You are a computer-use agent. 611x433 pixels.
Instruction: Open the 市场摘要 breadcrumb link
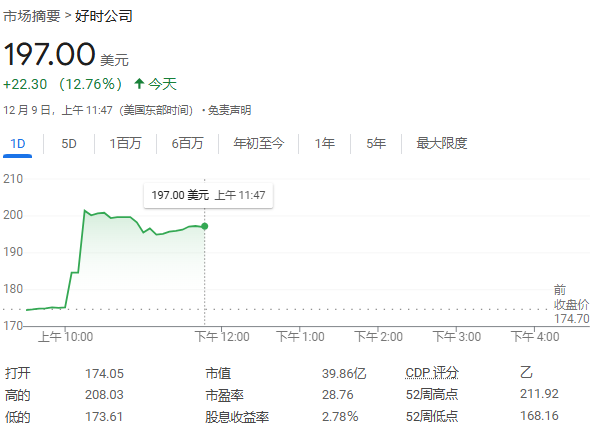(x=31, y=17)
